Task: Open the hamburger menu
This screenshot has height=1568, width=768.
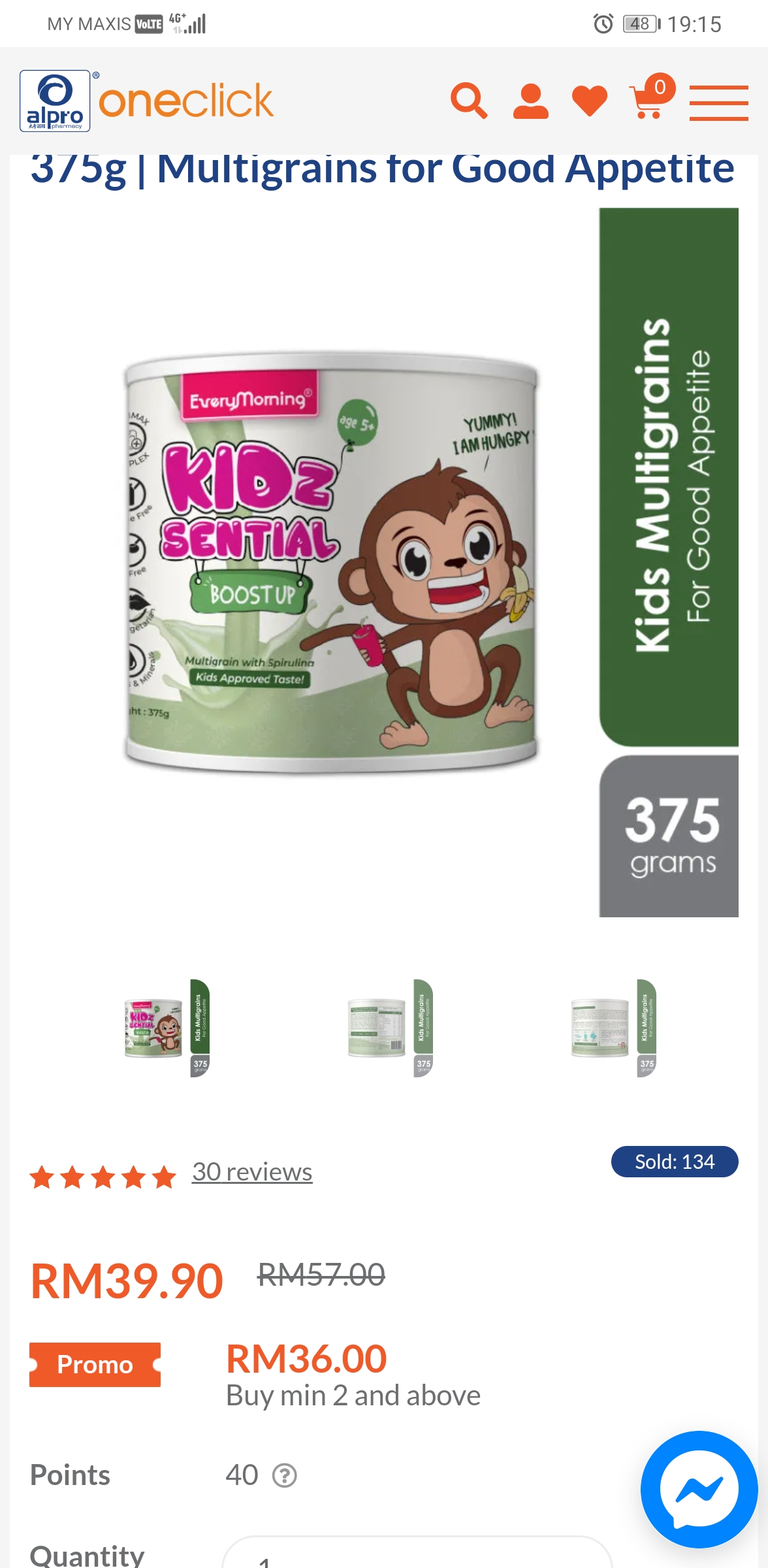Action: tap(718, 103)
